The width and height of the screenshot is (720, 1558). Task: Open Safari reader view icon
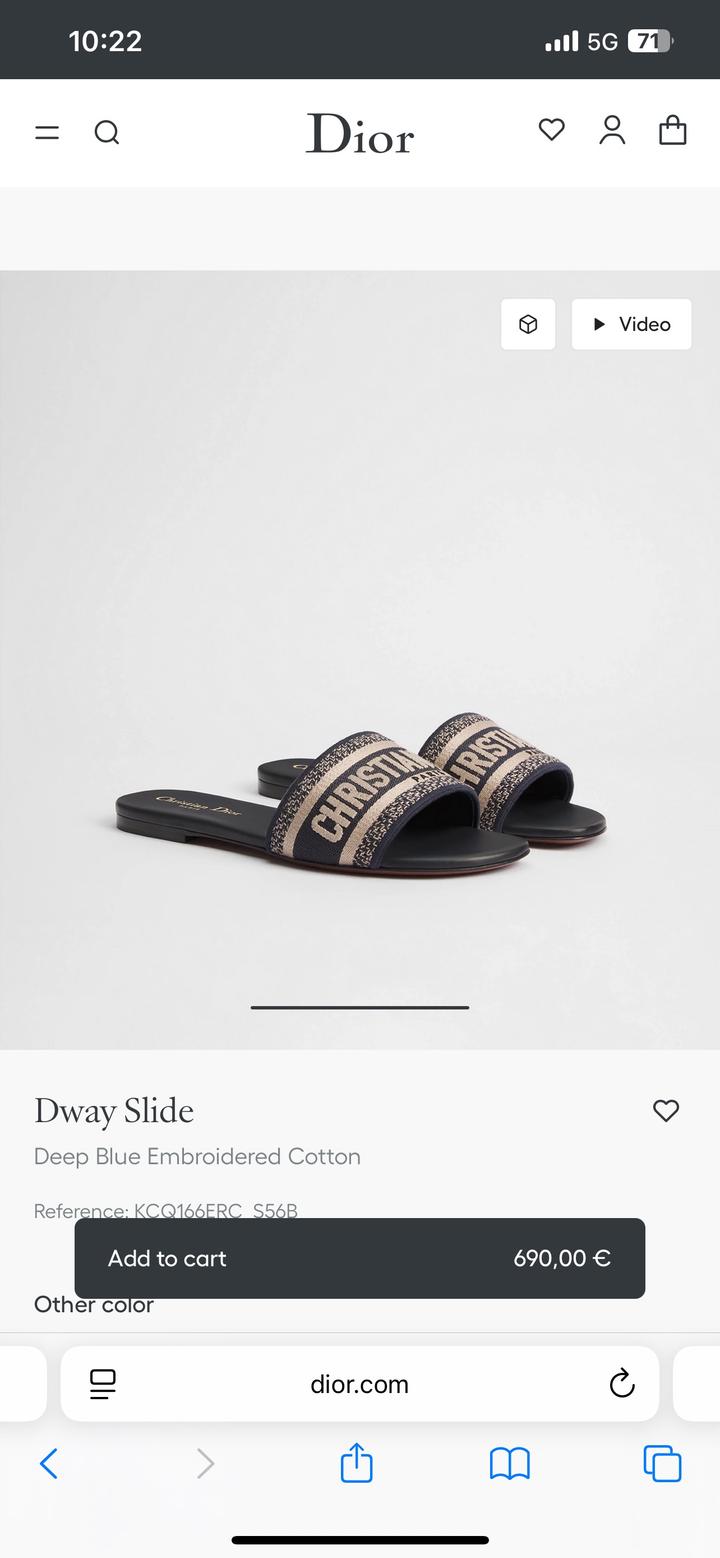point(102,1384)
